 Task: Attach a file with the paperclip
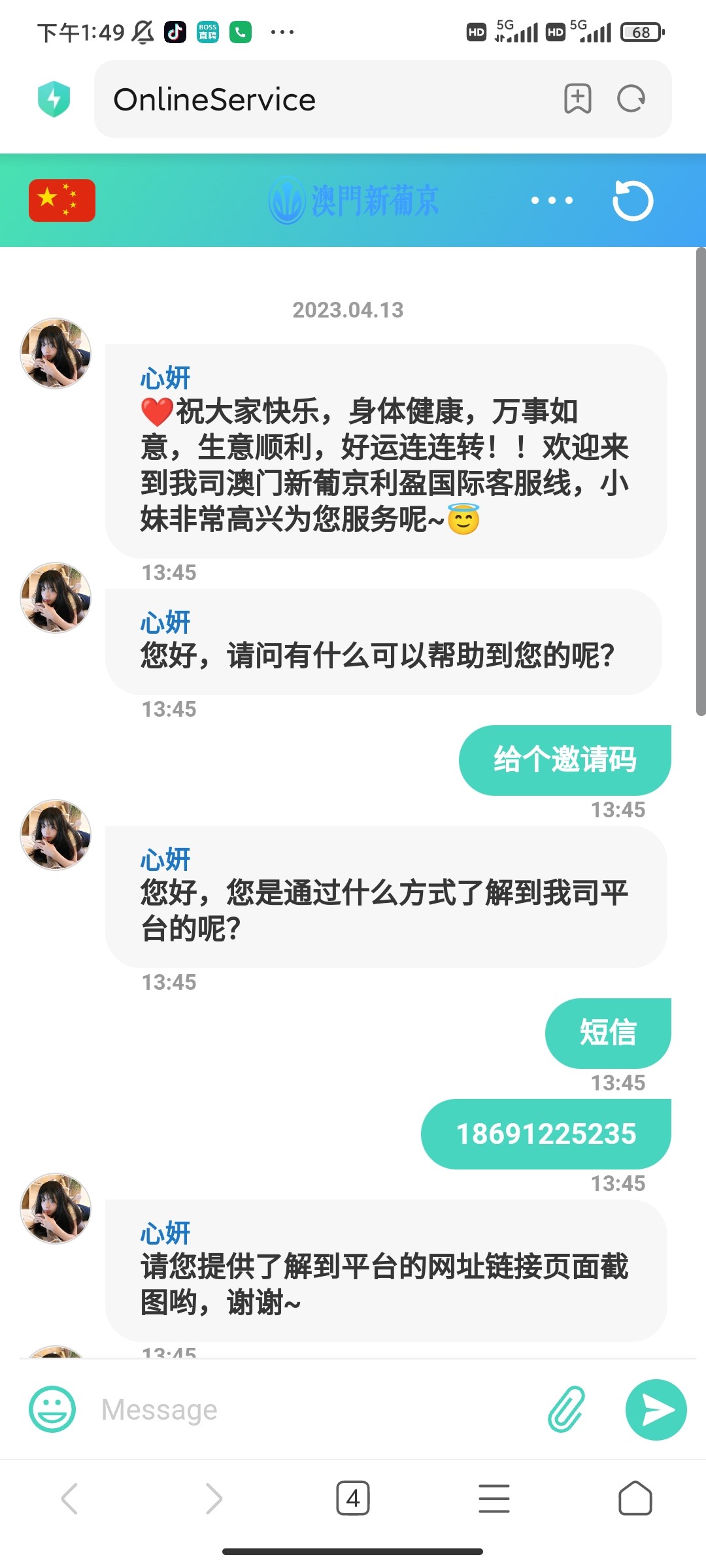(x=566, y=1409)
